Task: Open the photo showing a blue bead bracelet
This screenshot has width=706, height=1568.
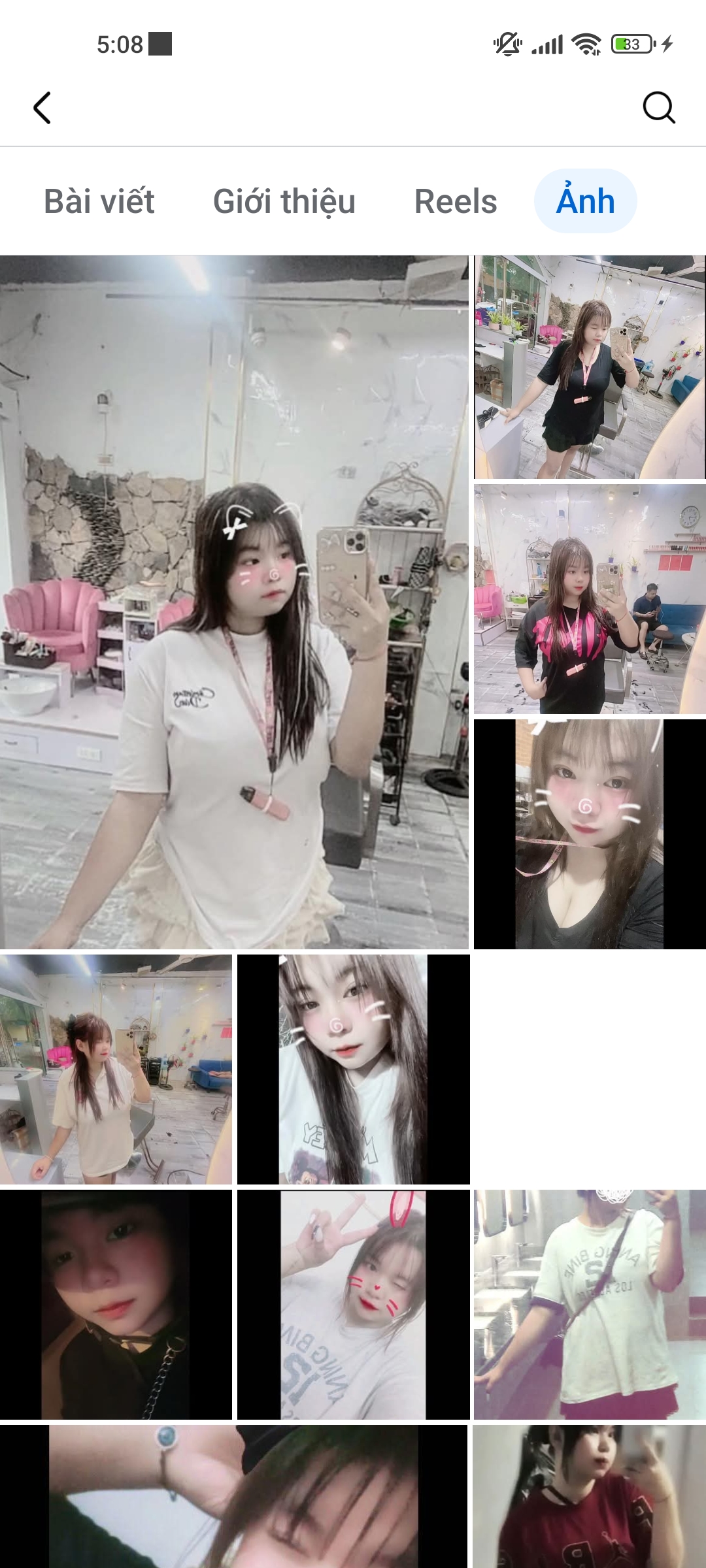Action: [234, 1496]
